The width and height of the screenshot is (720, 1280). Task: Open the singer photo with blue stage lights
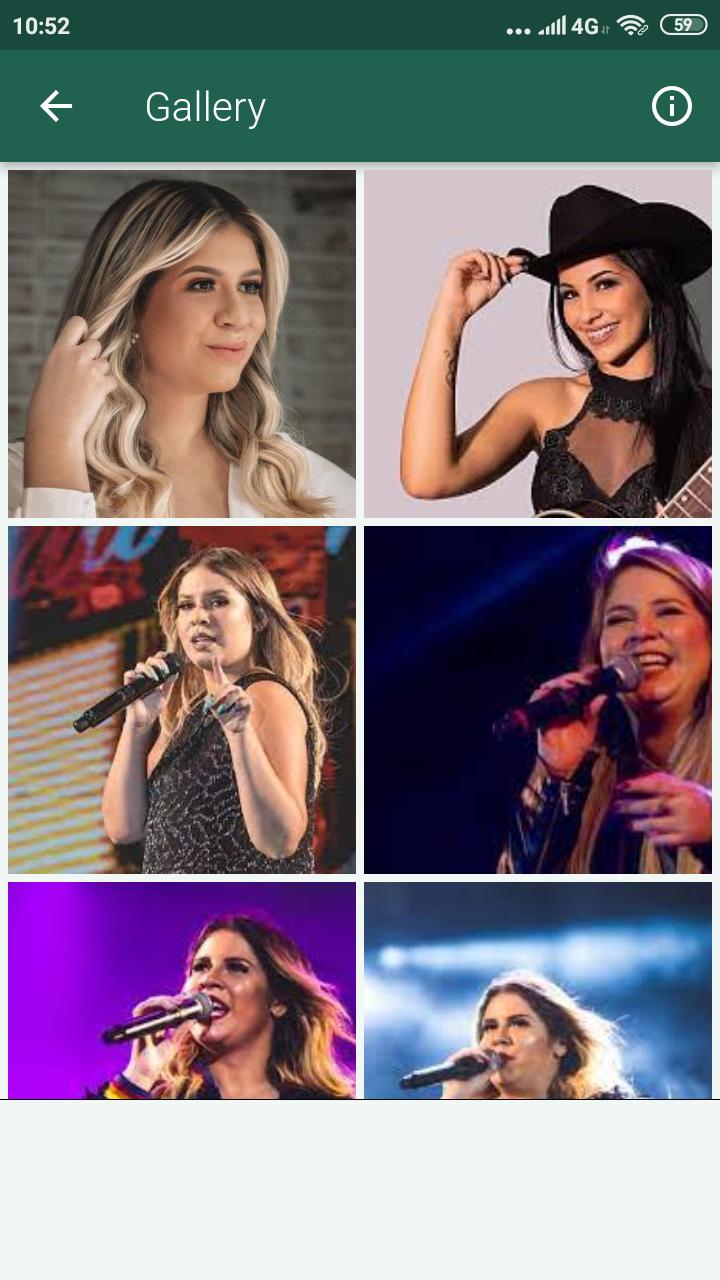(x=538, y=990)
